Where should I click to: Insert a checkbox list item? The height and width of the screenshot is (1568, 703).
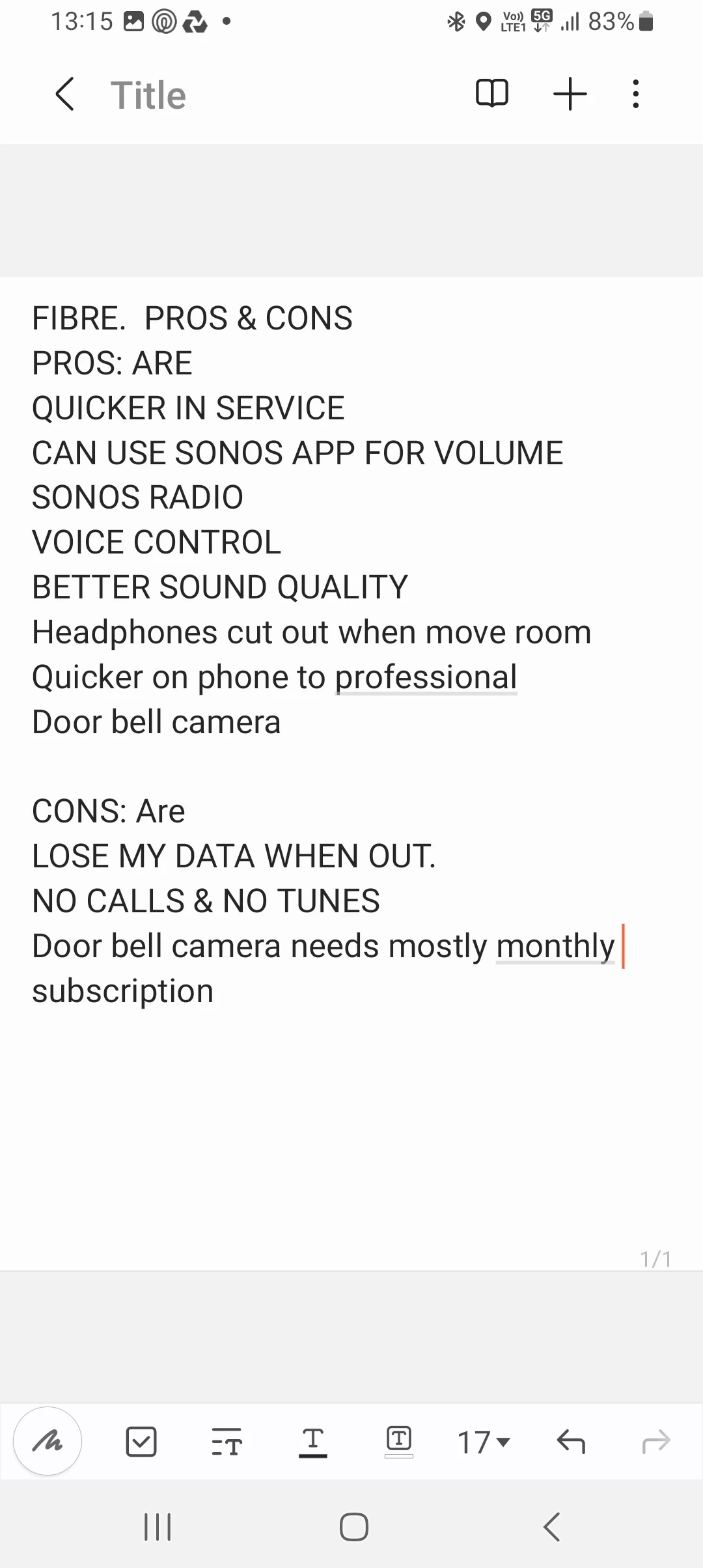coord(141,1442)
